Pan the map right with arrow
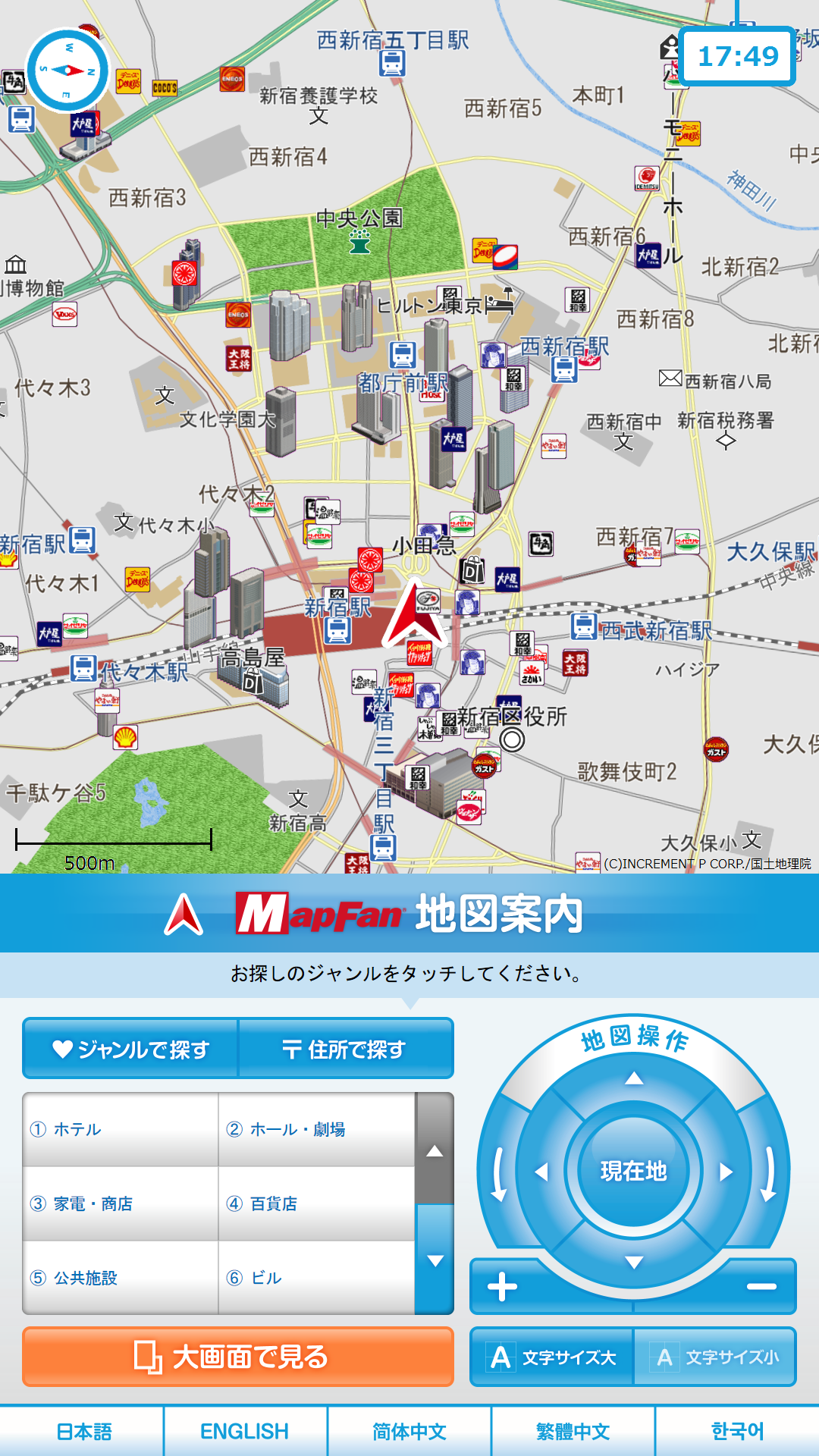 [726, 1172]
